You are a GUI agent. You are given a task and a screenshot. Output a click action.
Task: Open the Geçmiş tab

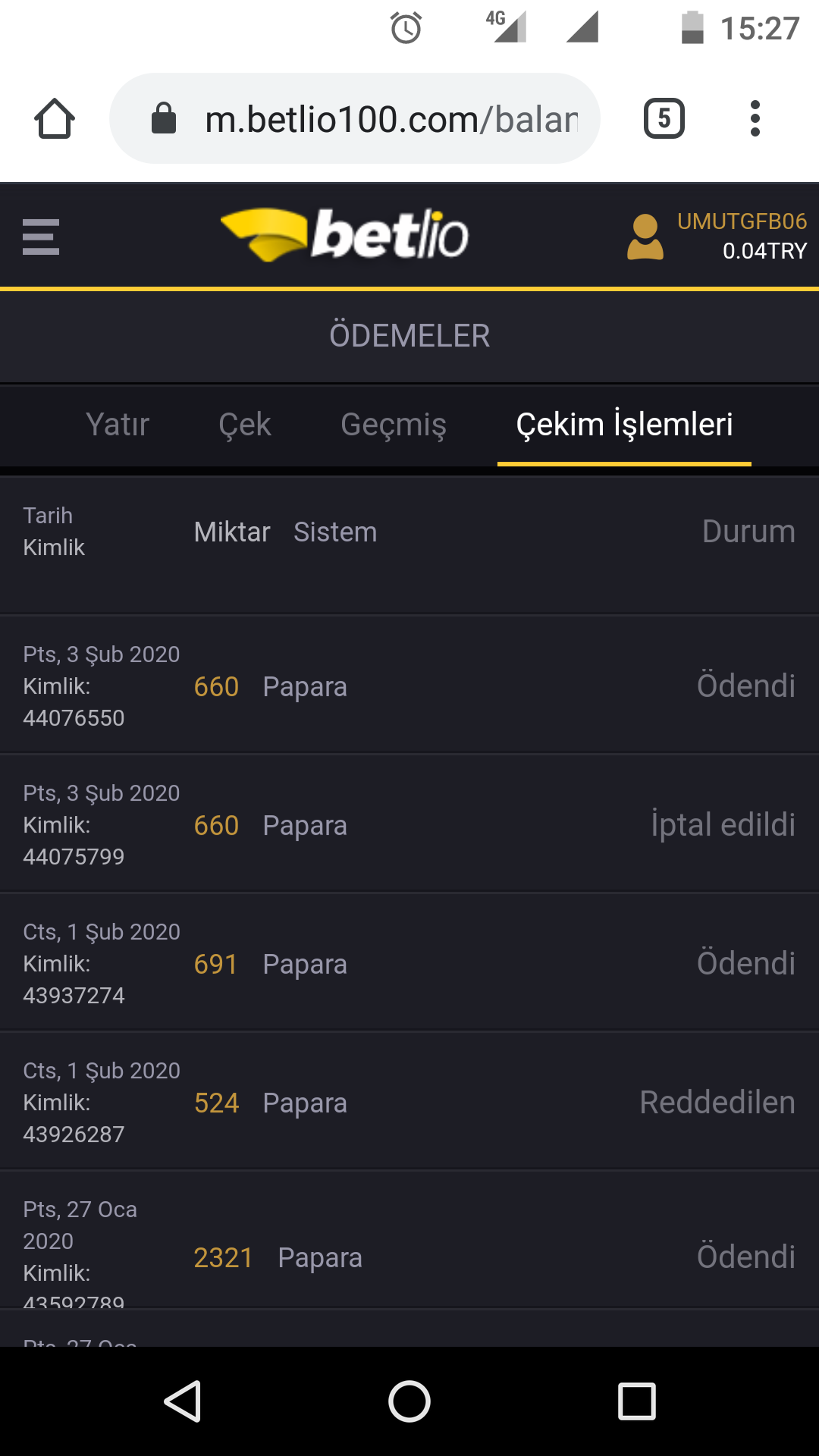point(394,425)
